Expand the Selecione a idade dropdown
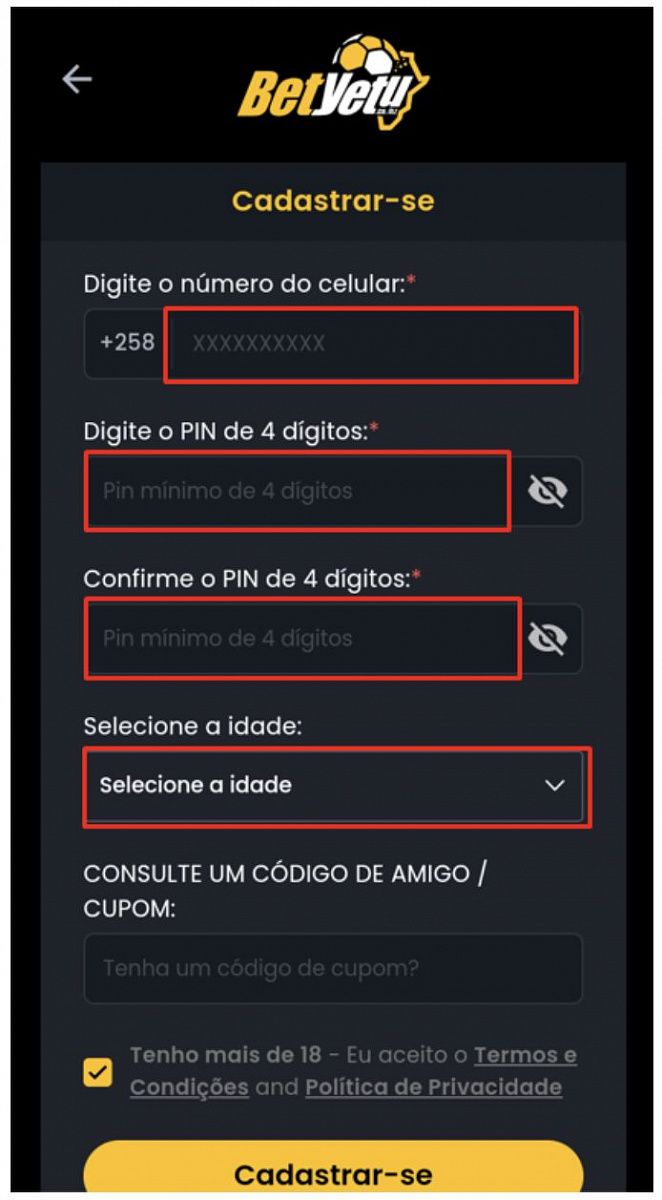 (334, 785)
